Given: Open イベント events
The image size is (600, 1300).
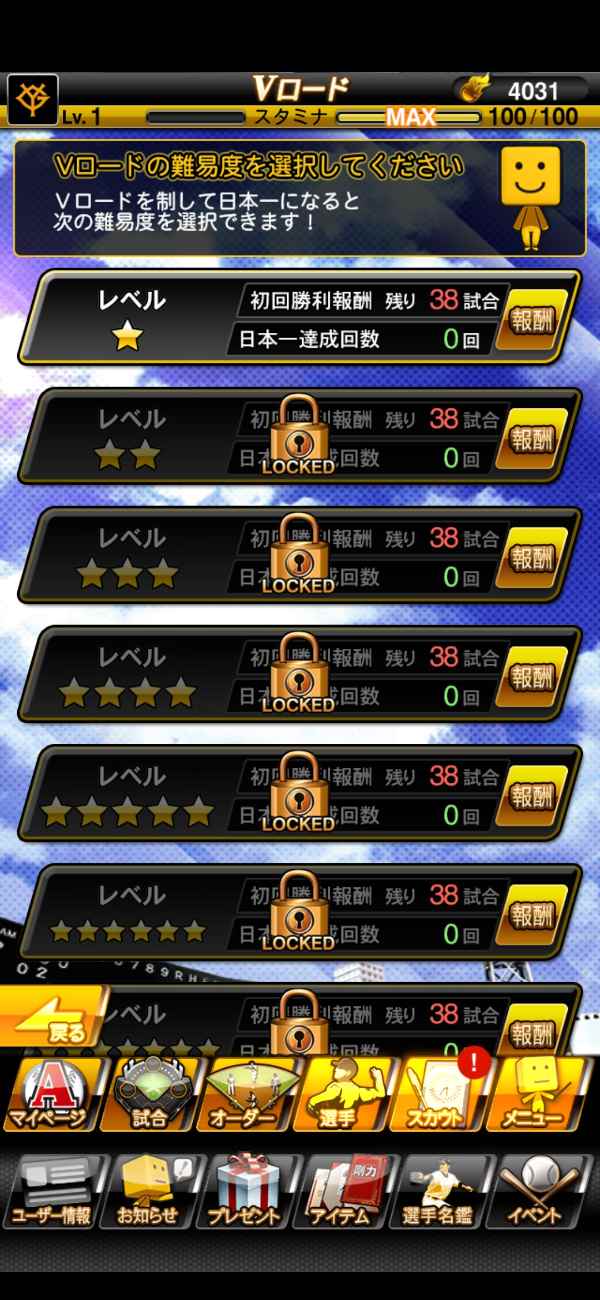Looking at the screenshot, I should point(542,1192).
